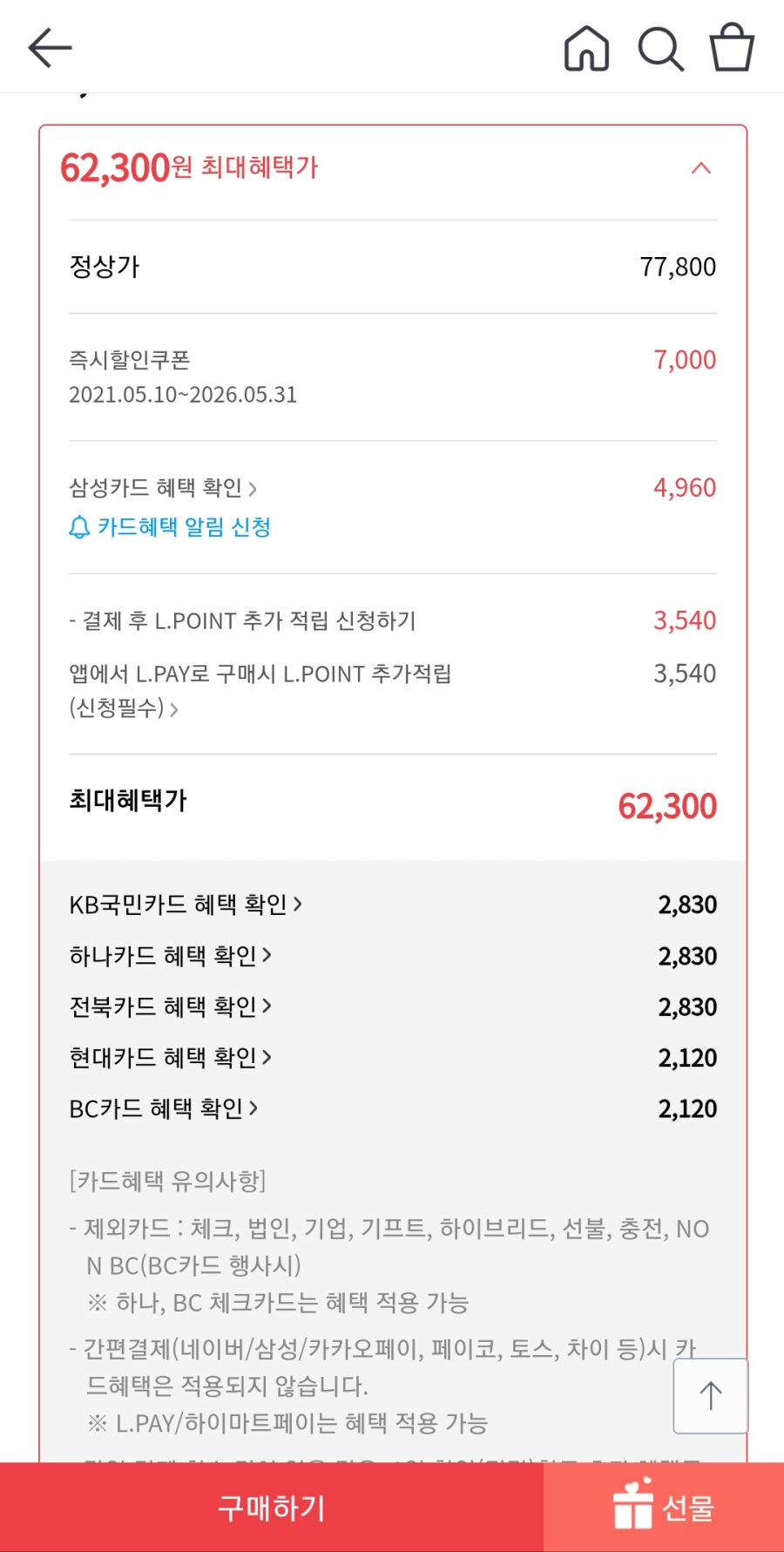Tap the 구매하기 purchase button

point(272,1507)
